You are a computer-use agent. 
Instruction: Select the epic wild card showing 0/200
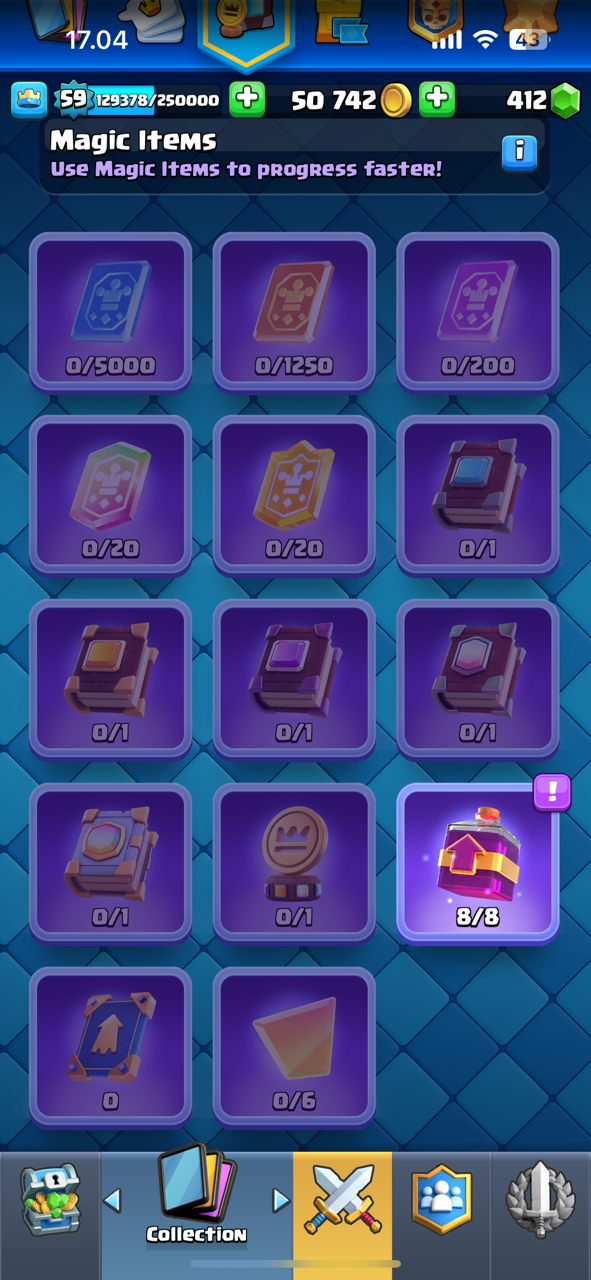pyautogui.click(x=478, y=311)
